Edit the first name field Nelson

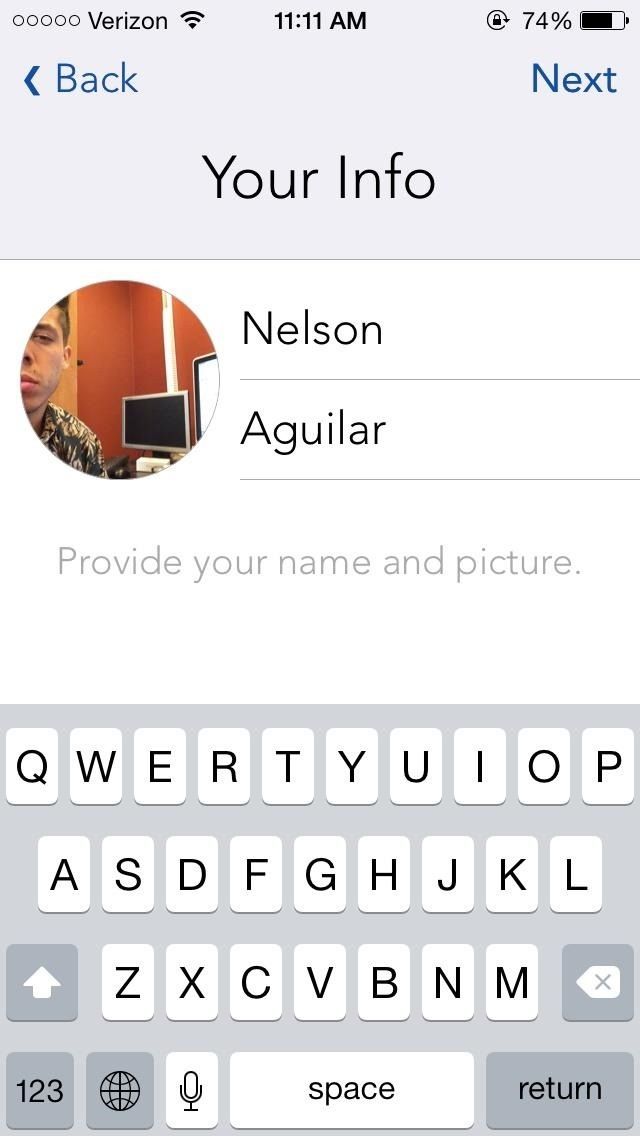pos(438,329)
